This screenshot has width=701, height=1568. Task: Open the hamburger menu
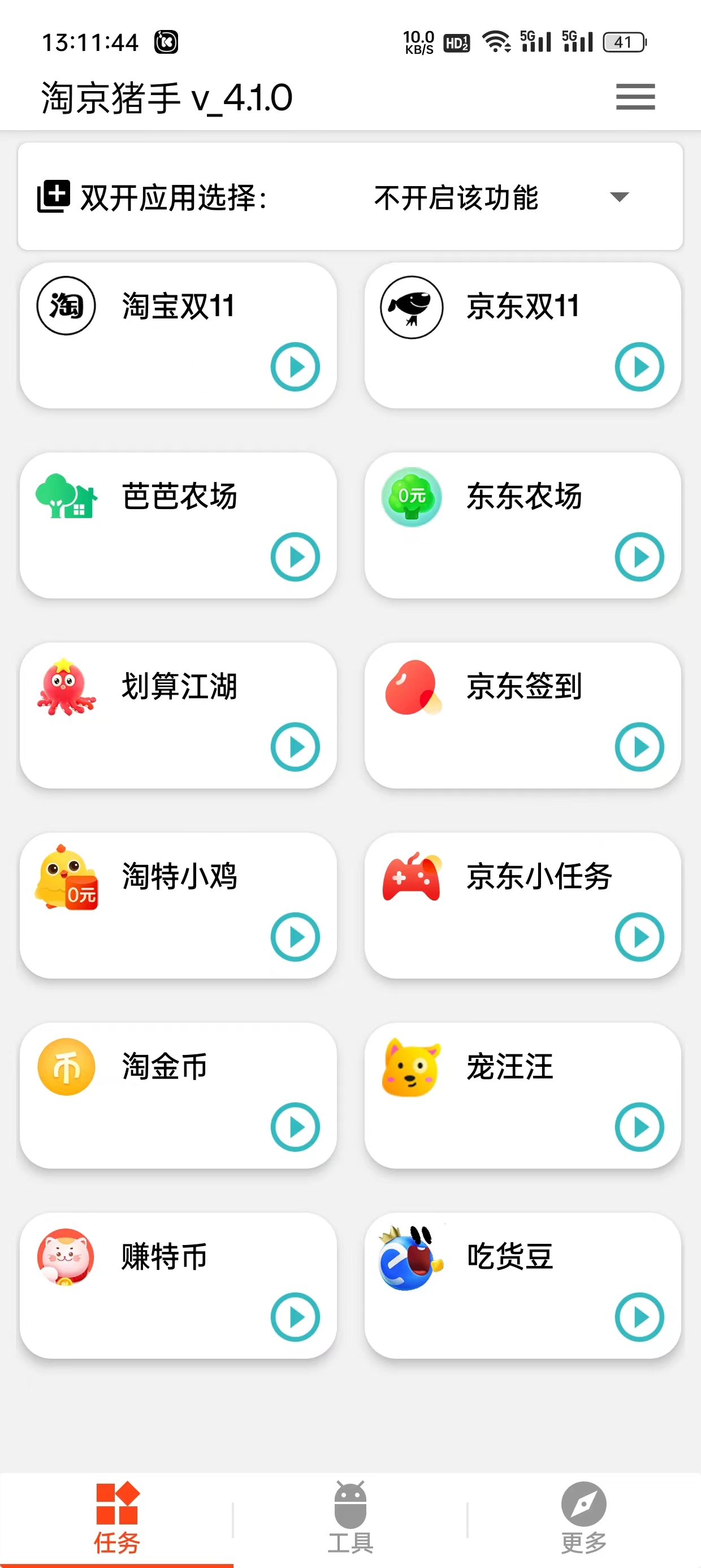[x=635, y=97]
